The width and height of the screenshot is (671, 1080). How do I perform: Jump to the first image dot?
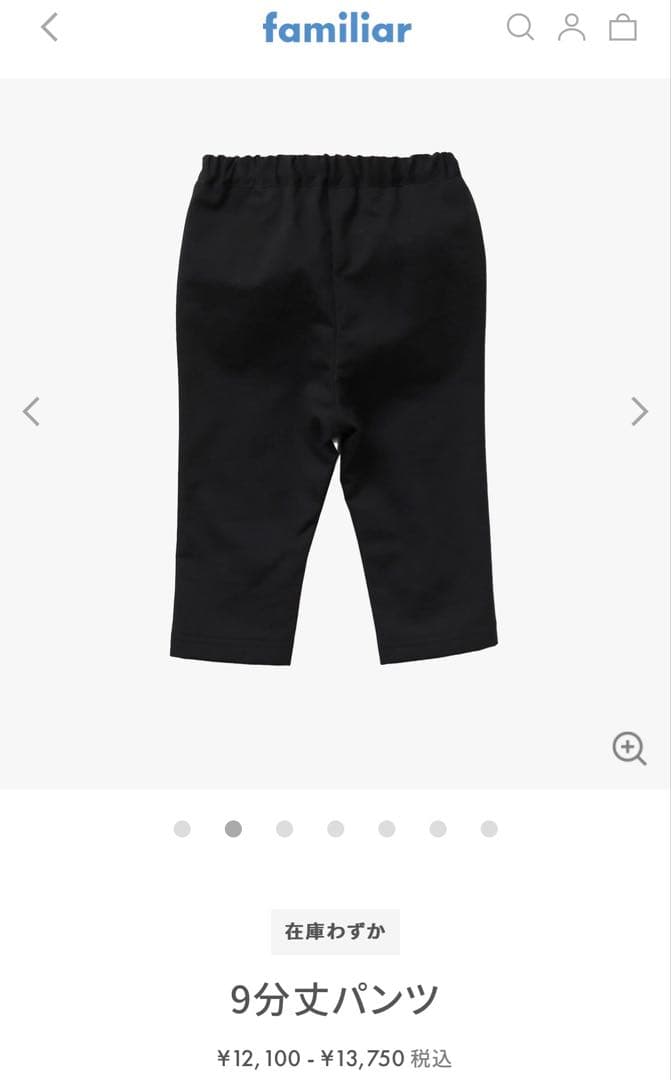[182, 829]
